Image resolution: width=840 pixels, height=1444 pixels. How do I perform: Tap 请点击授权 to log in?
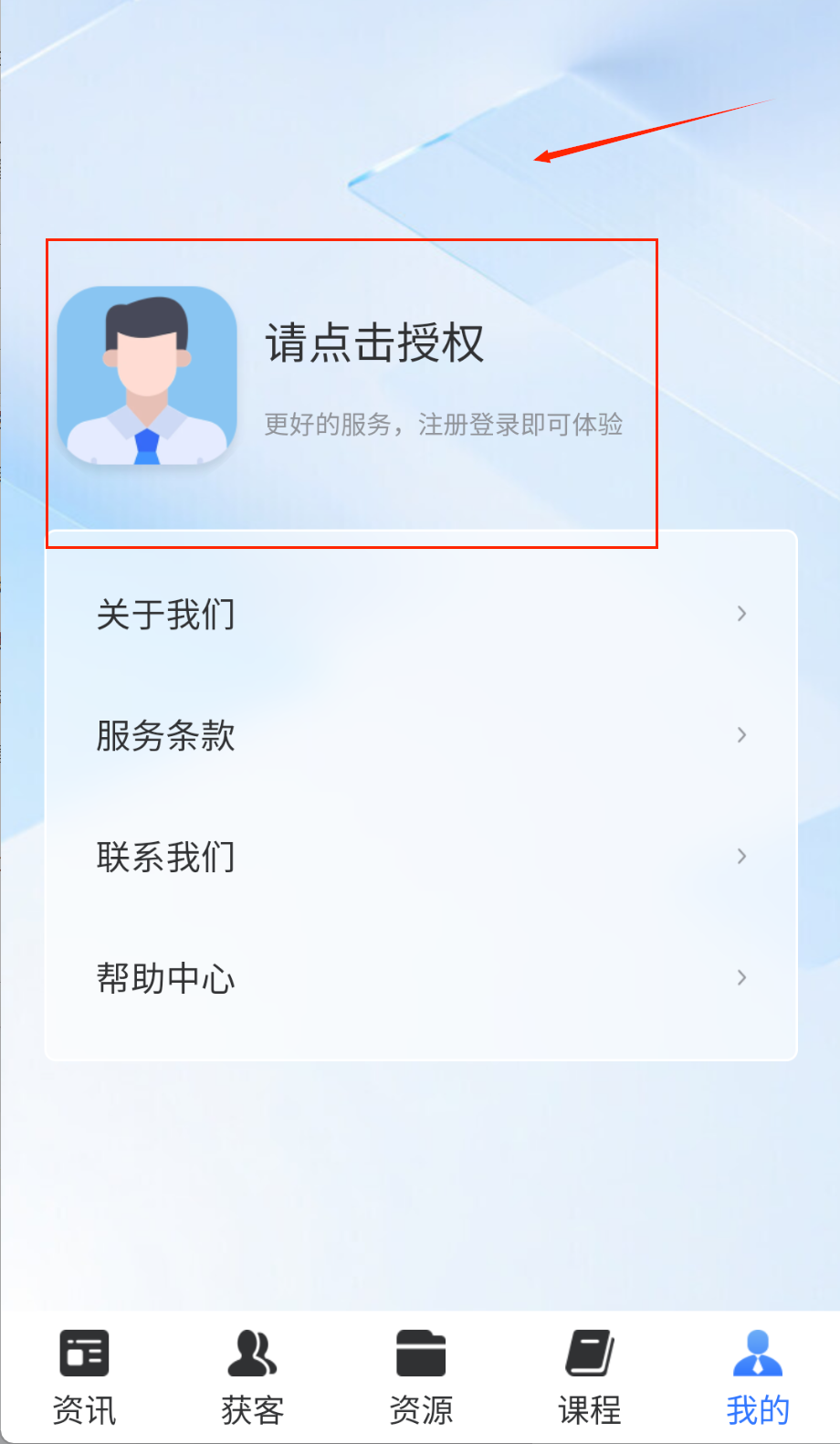374,343
